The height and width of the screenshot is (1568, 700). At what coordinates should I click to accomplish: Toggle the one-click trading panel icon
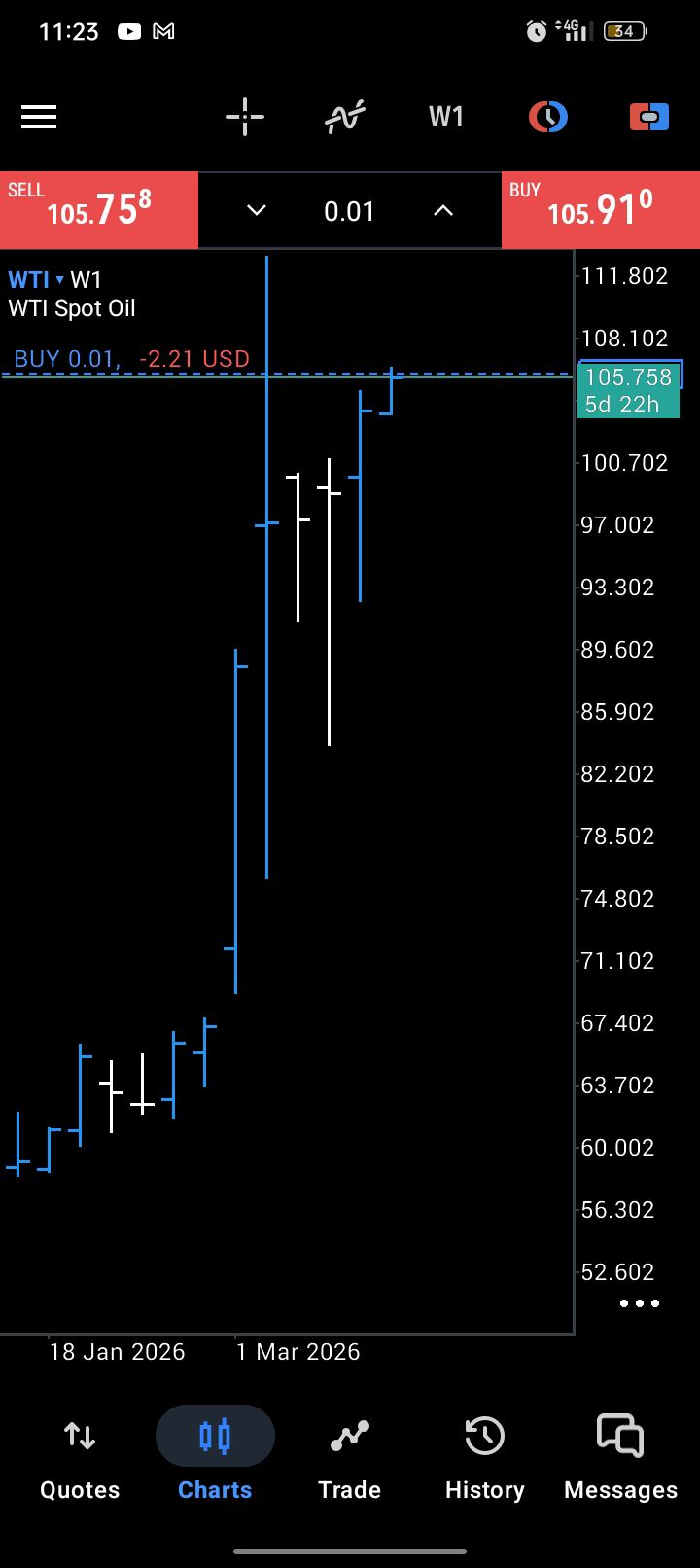(649, 118)
